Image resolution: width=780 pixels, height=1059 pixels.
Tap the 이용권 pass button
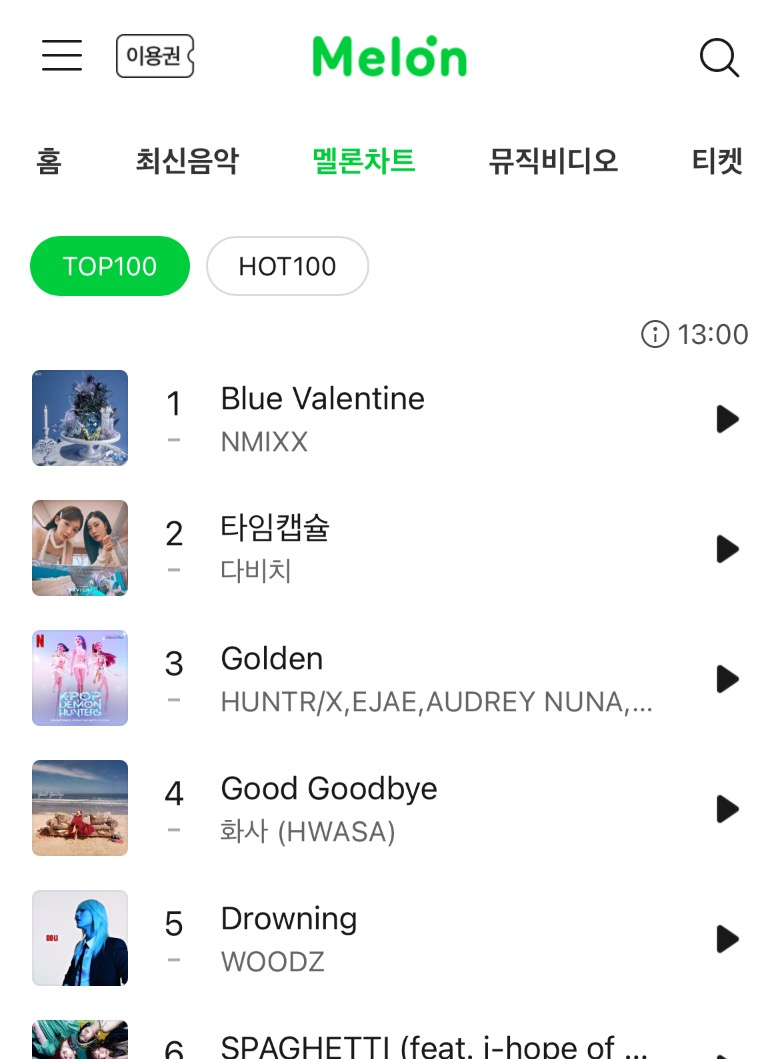point(155,56)
